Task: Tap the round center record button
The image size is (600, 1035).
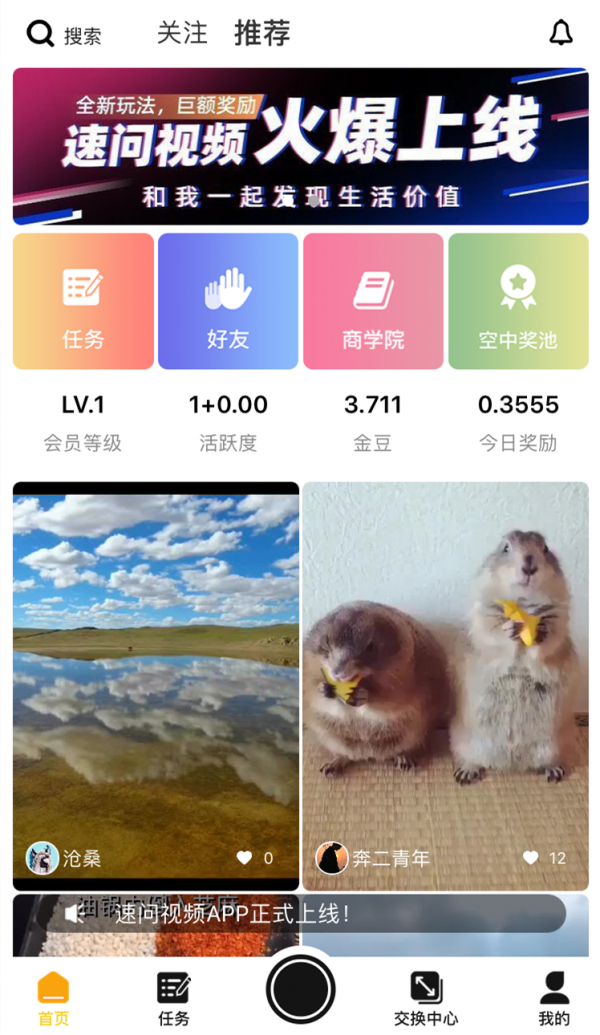Action: pyautogui.click(x=300, y=989)
